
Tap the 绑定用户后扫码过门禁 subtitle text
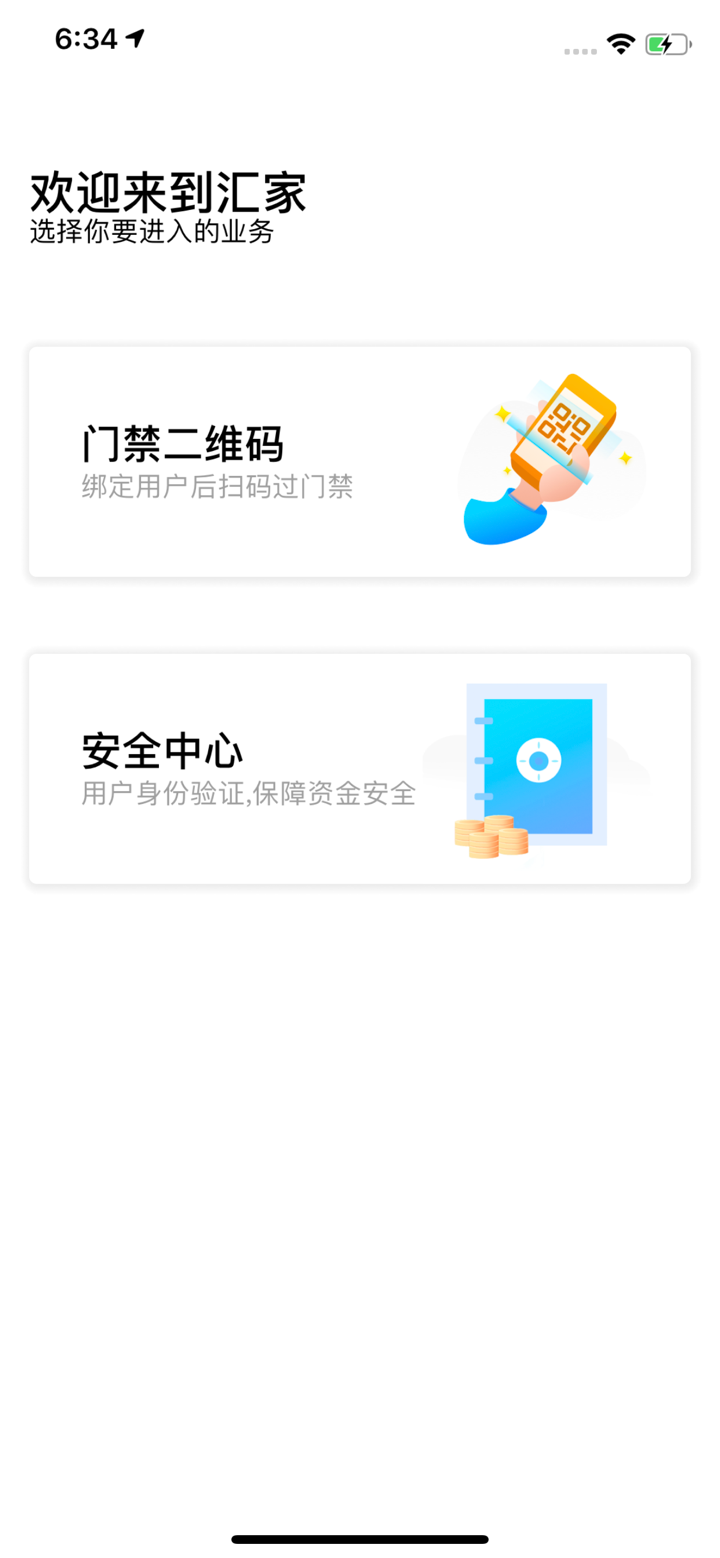215,487
